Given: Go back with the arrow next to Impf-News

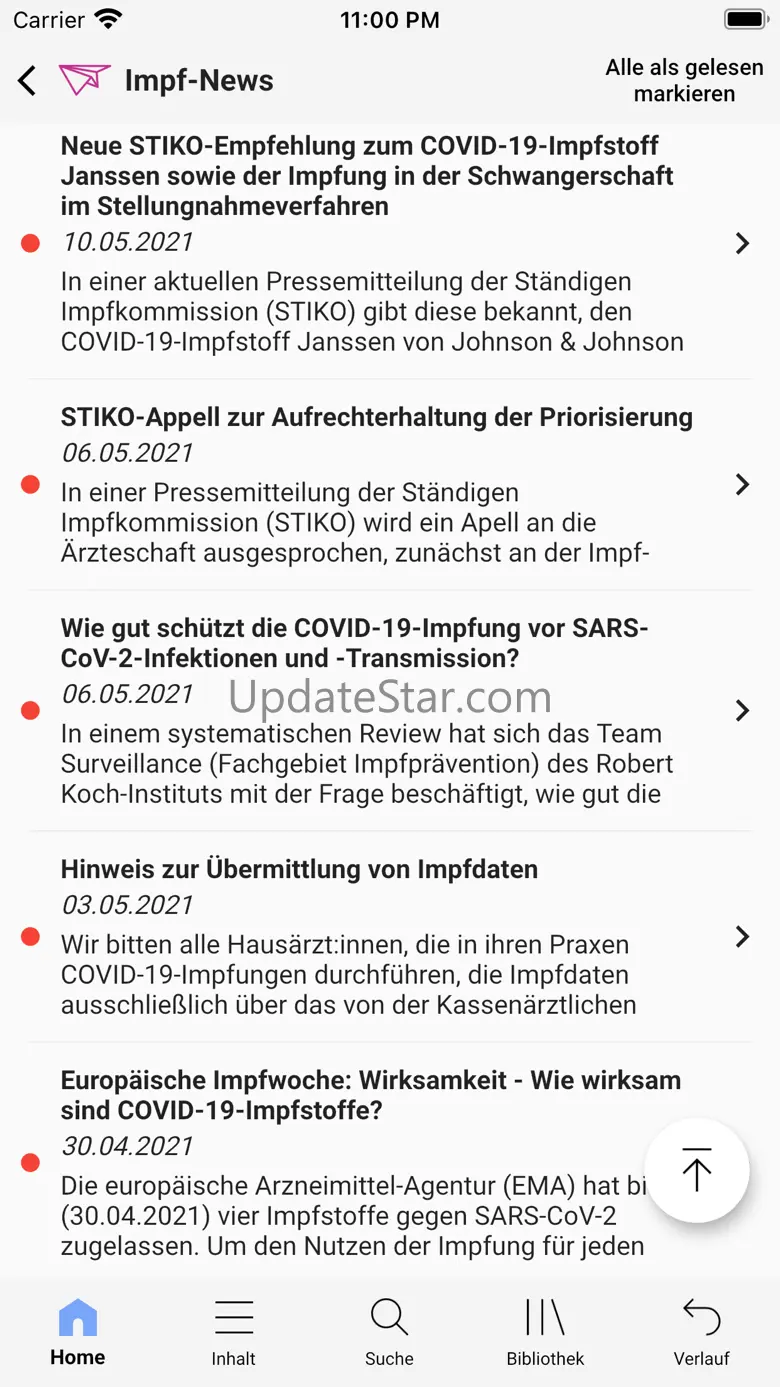Looking at the screenshot, I should (28, 80).
